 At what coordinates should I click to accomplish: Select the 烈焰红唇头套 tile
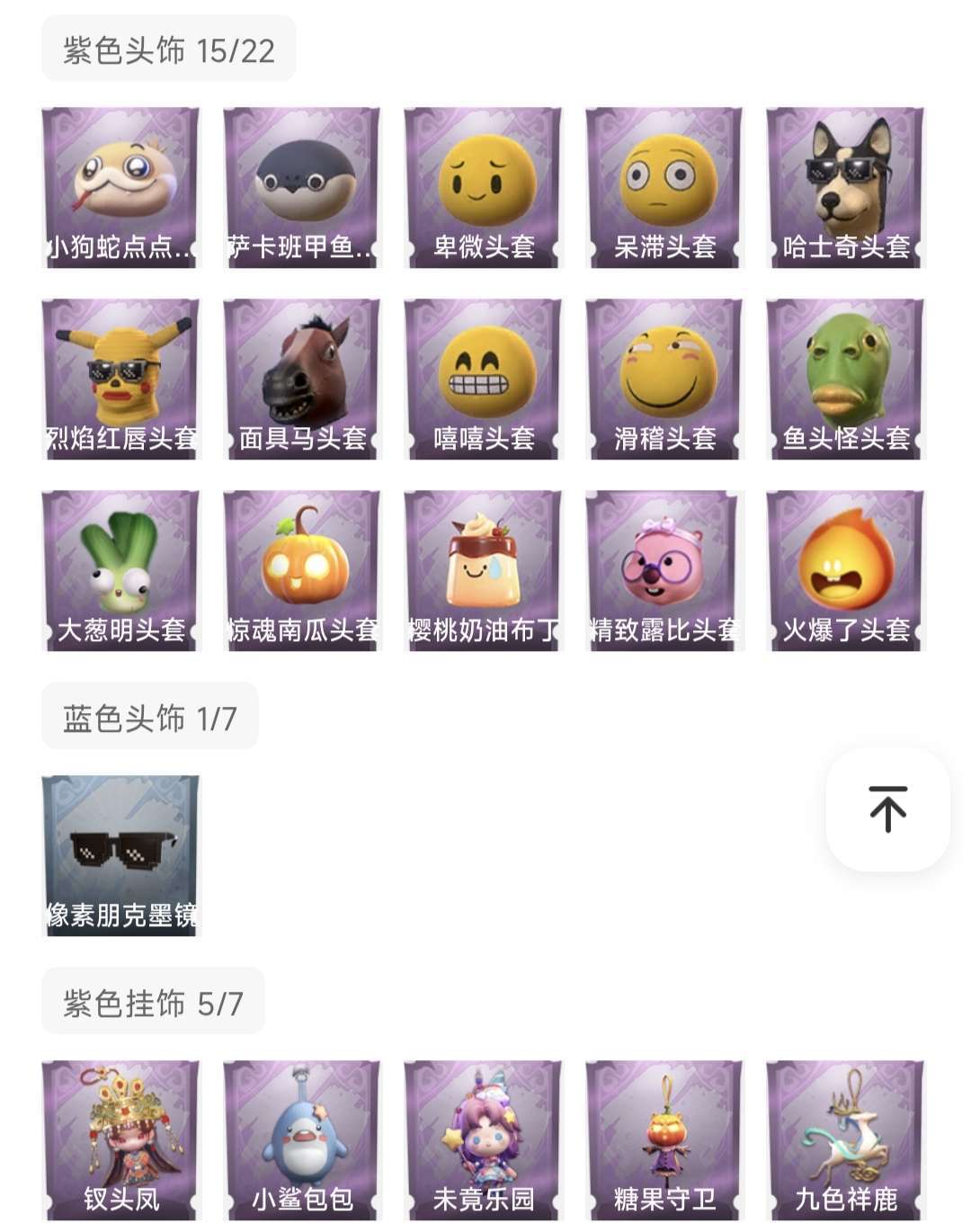point(121,379)
